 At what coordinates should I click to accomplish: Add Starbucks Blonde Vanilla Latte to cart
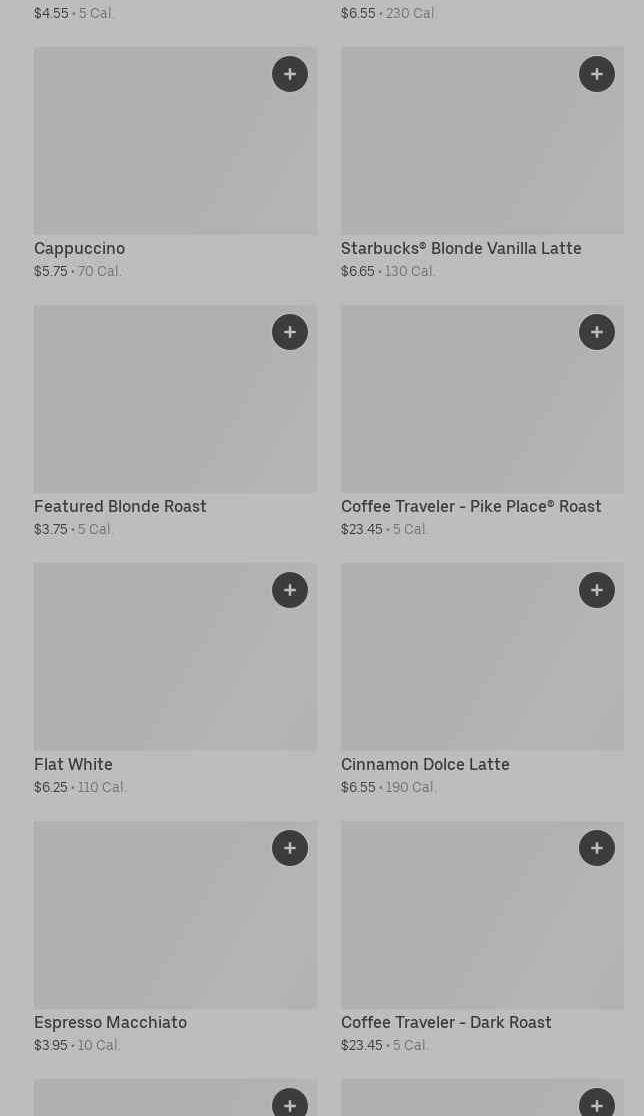pyautogui.click(x=597, y=74)
